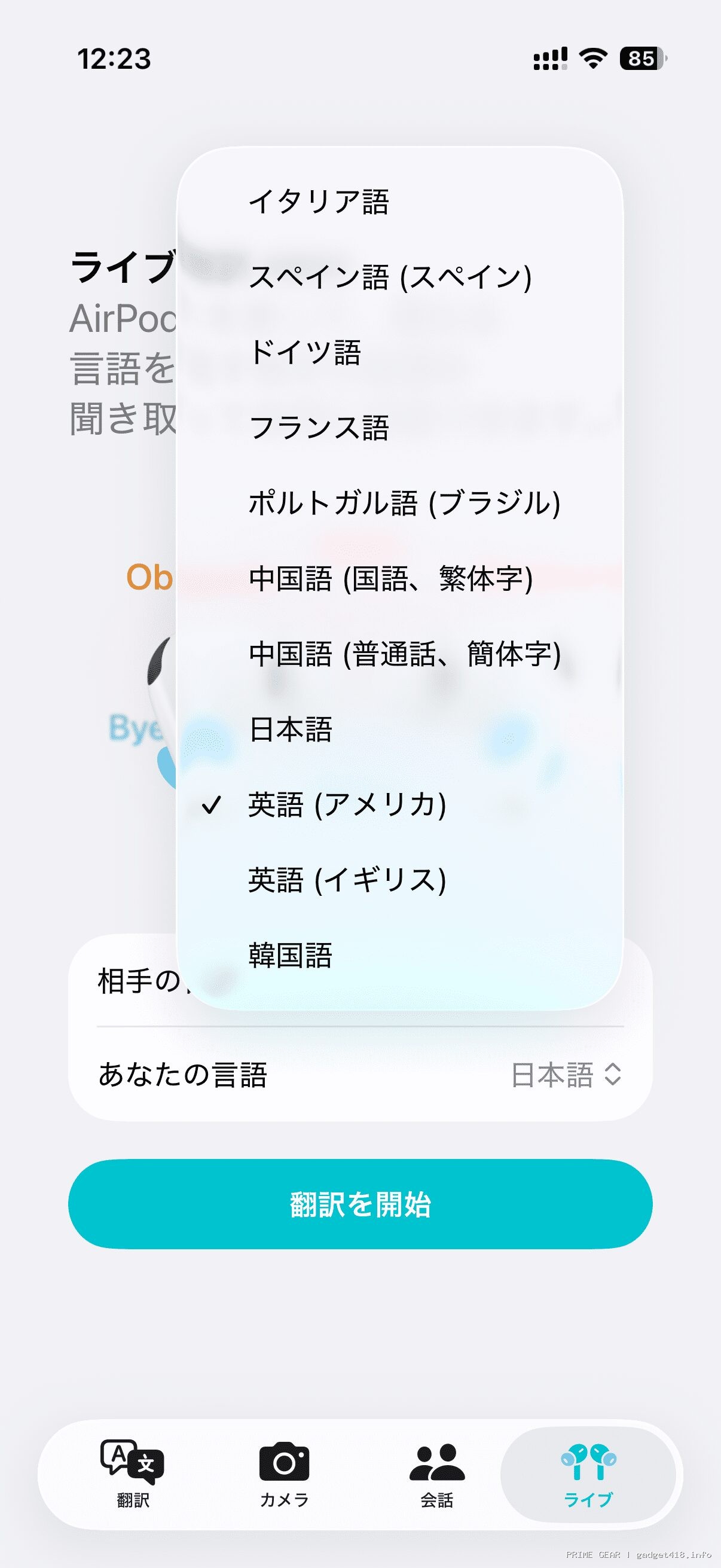Viewport: 721px width, 1568px height.
Task: Choose スペイン語 (スペイン) as the language
Action: tap(390, 277)
